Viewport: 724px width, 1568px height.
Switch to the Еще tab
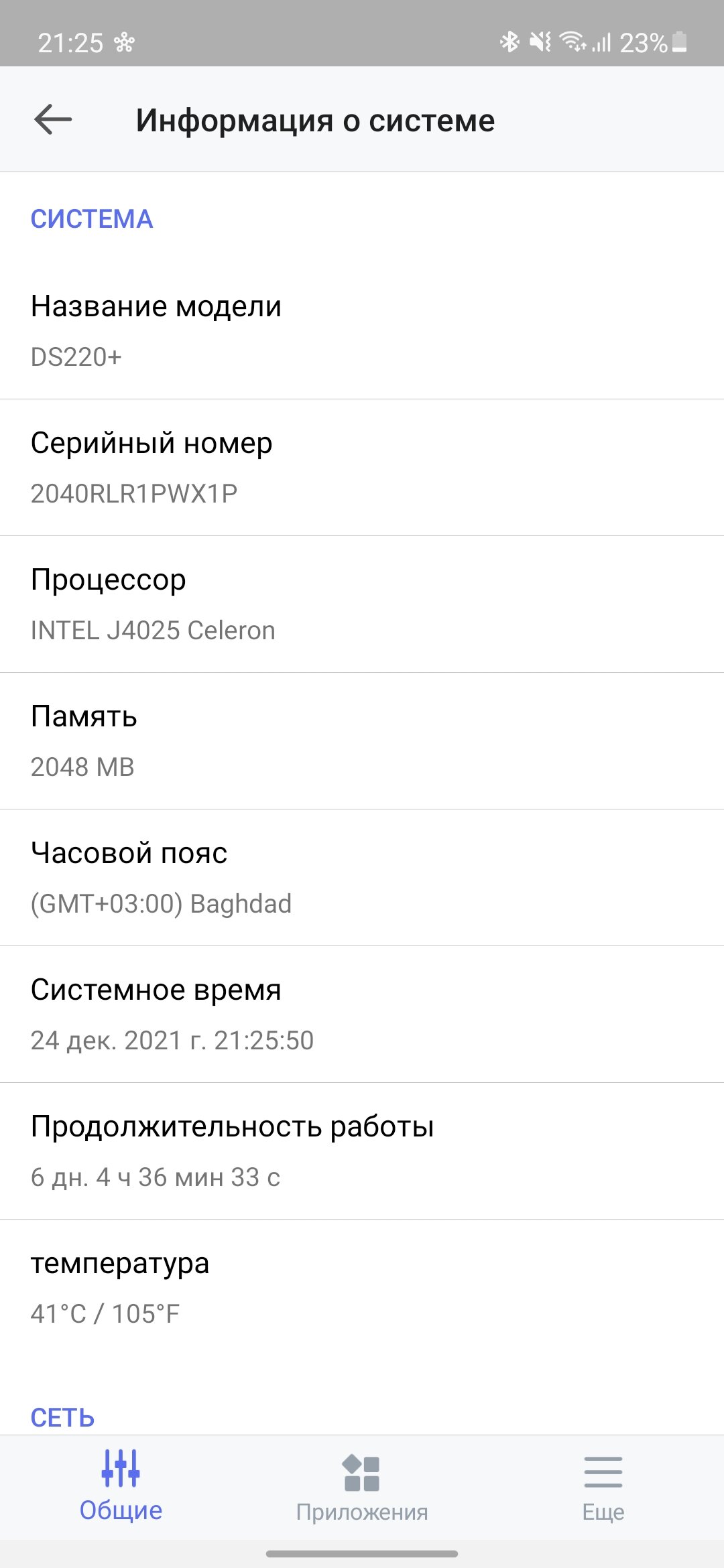click(x=603, y=1487)
